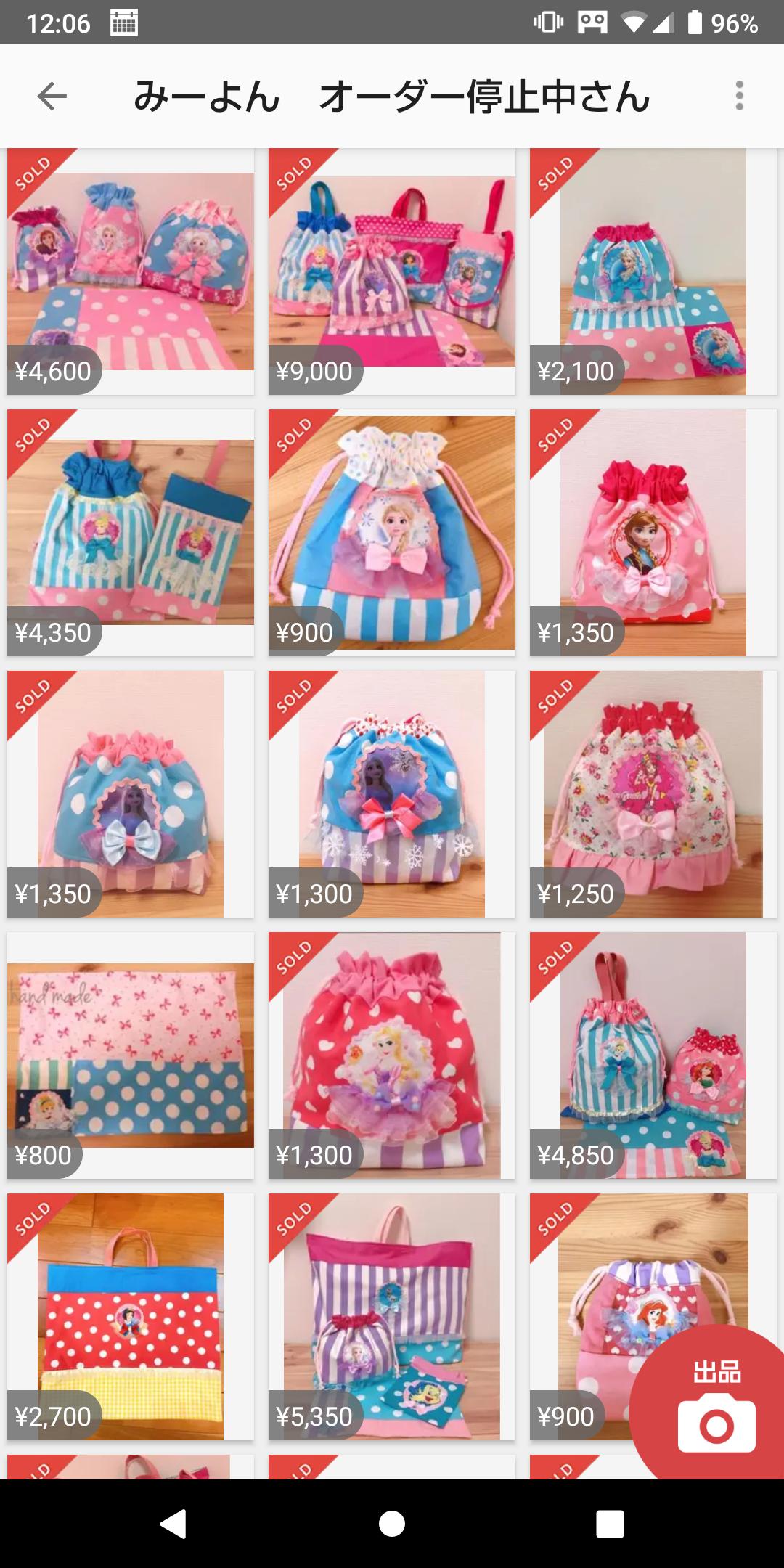Select the ¥4,350 striped bag set
Viewport: 784px width, 1568px height.
[131, 533]
